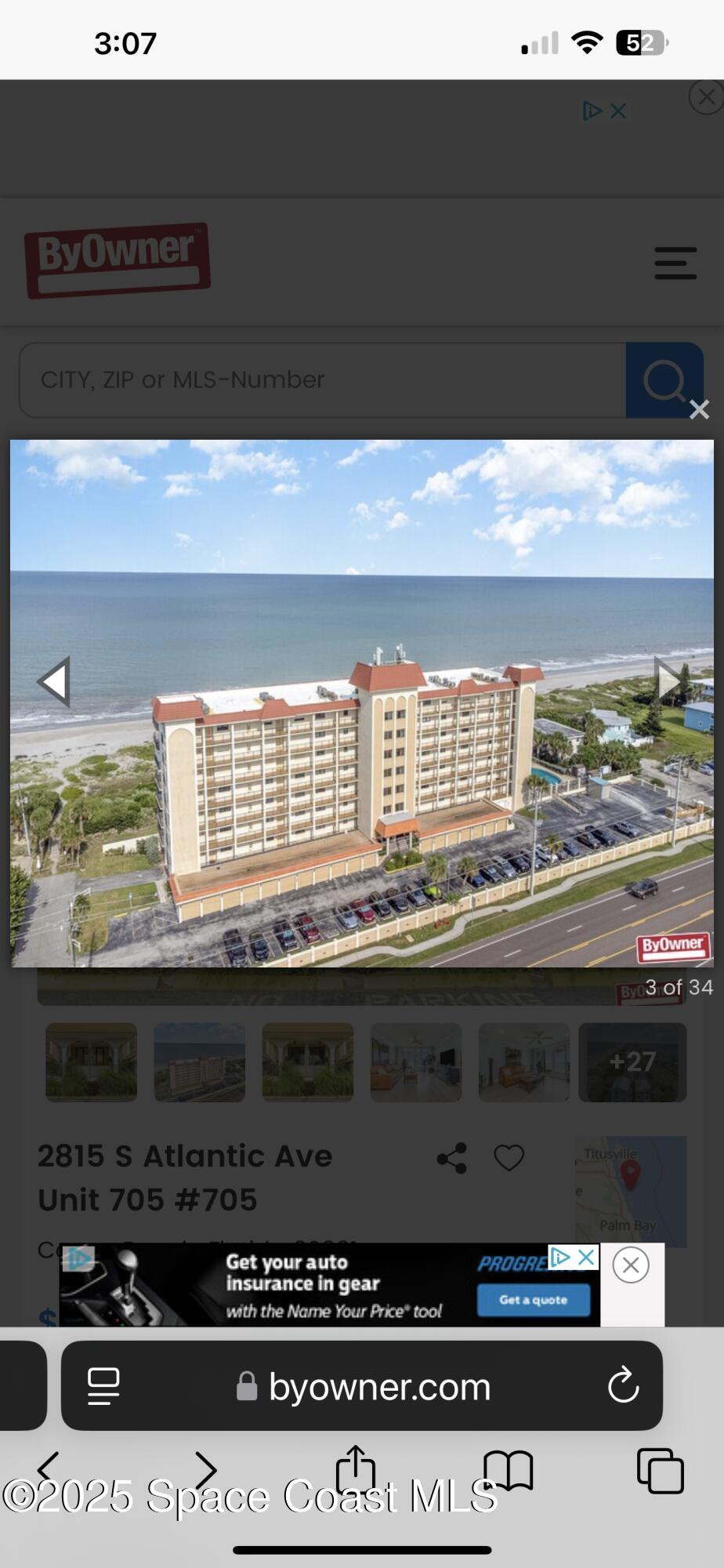Tap the CITY, ZIP or MLS-Number search field
The image size is (724, 1568).
[321, 380]
